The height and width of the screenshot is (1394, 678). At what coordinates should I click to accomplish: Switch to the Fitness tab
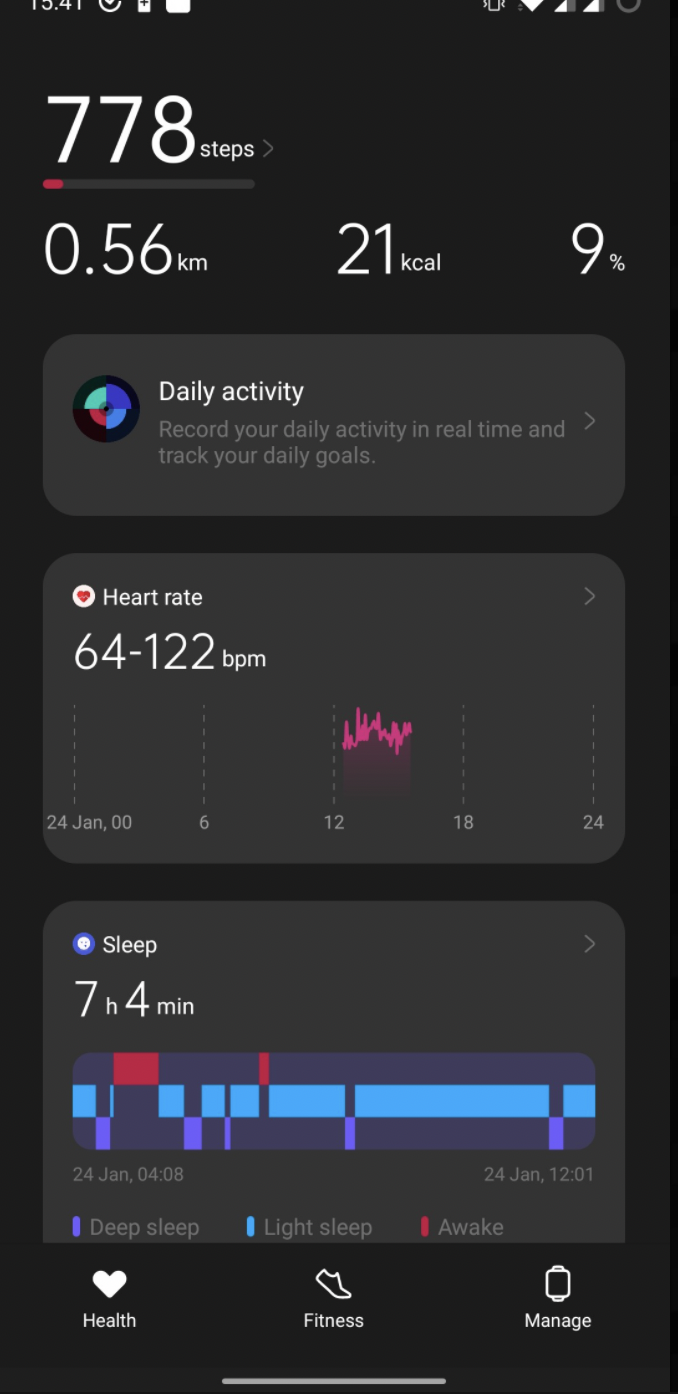click(x=333, y=1298)
